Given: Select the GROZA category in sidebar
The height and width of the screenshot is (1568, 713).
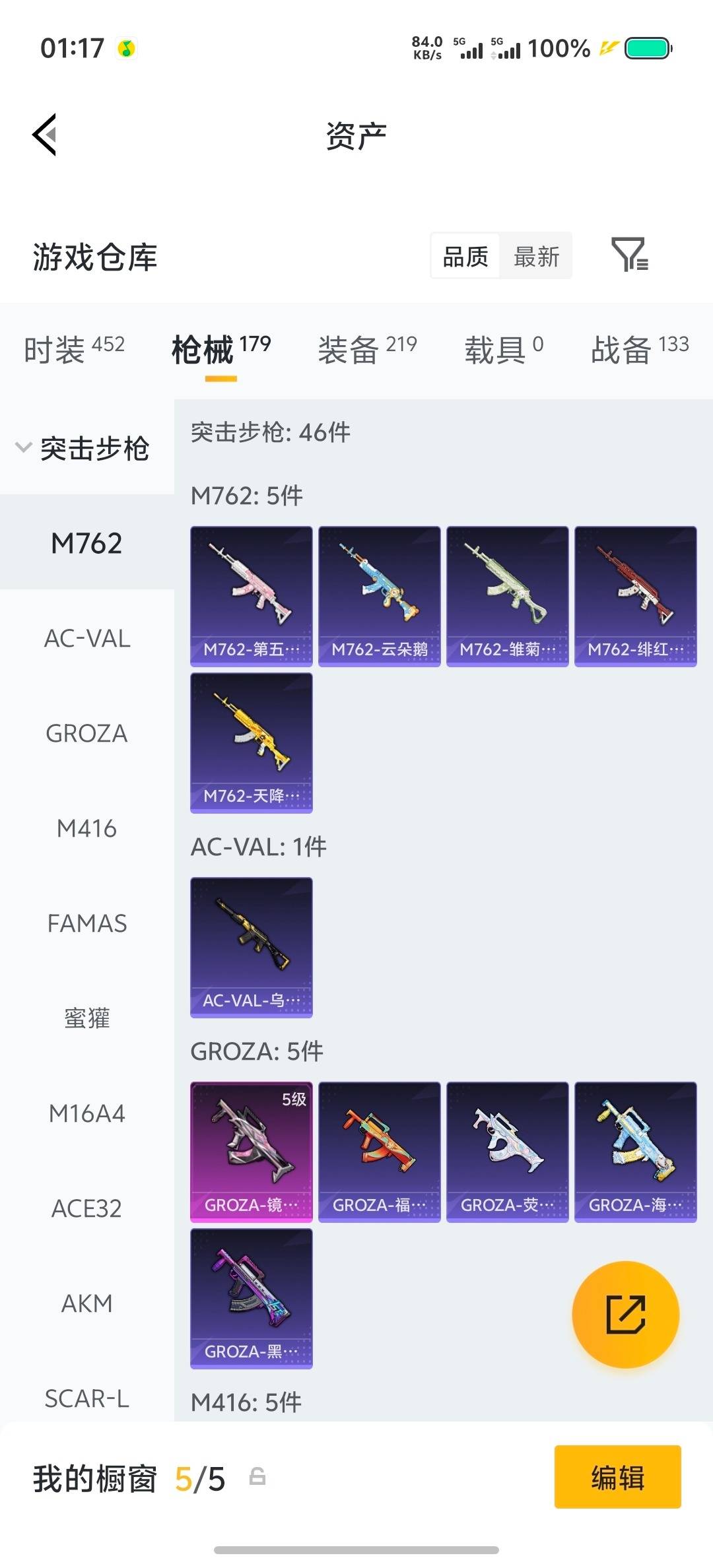Looking at the screenshot, I should coord(86,733).
